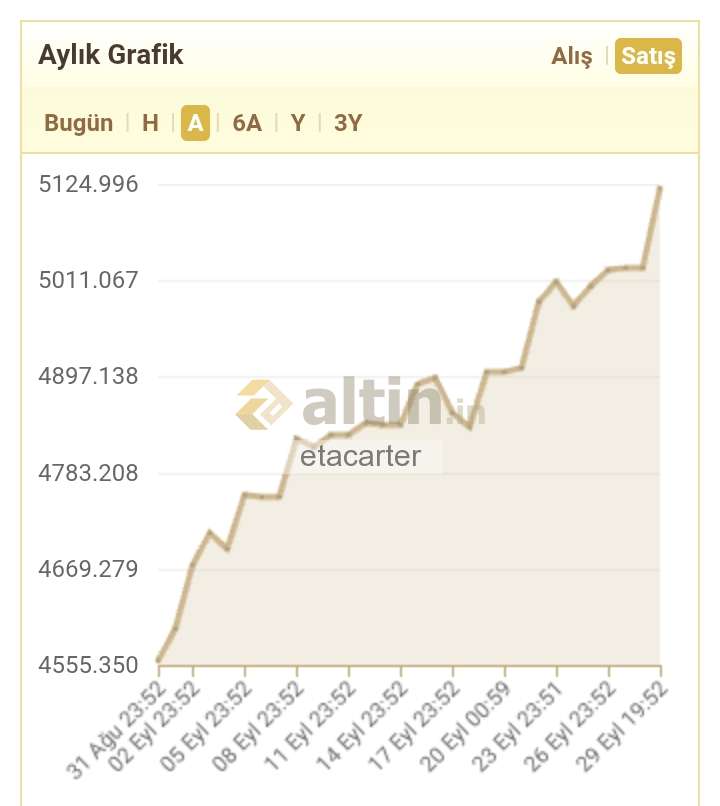Change range to 6A
Image resolution: width=720 pixels, height=806 pixels.
click(x=247, y=123)
